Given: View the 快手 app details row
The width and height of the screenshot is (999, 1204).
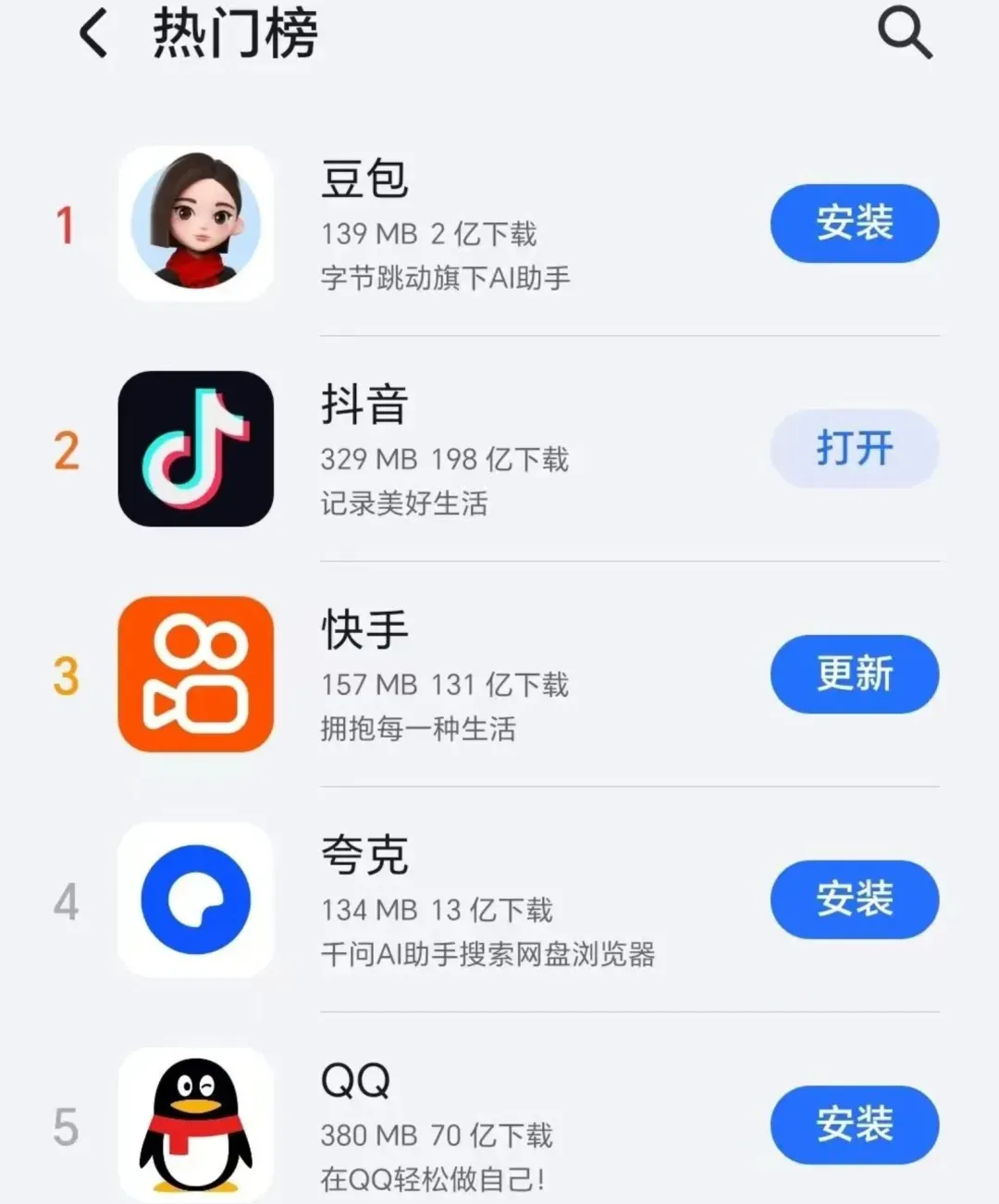Looking at the screenshot, I should [x=444, y=676].
